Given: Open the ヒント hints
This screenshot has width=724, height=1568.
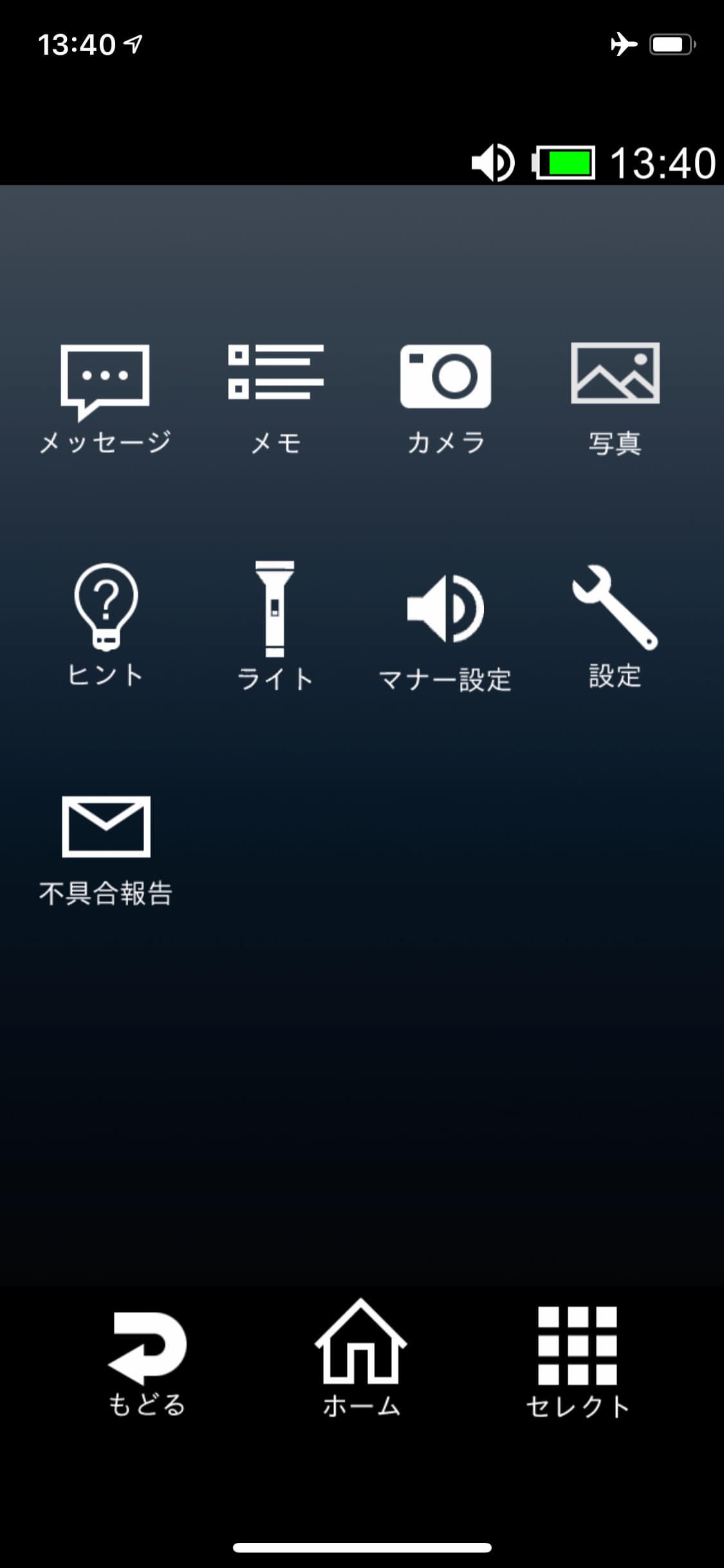Looking at the screenshot, I should [106, 626].
